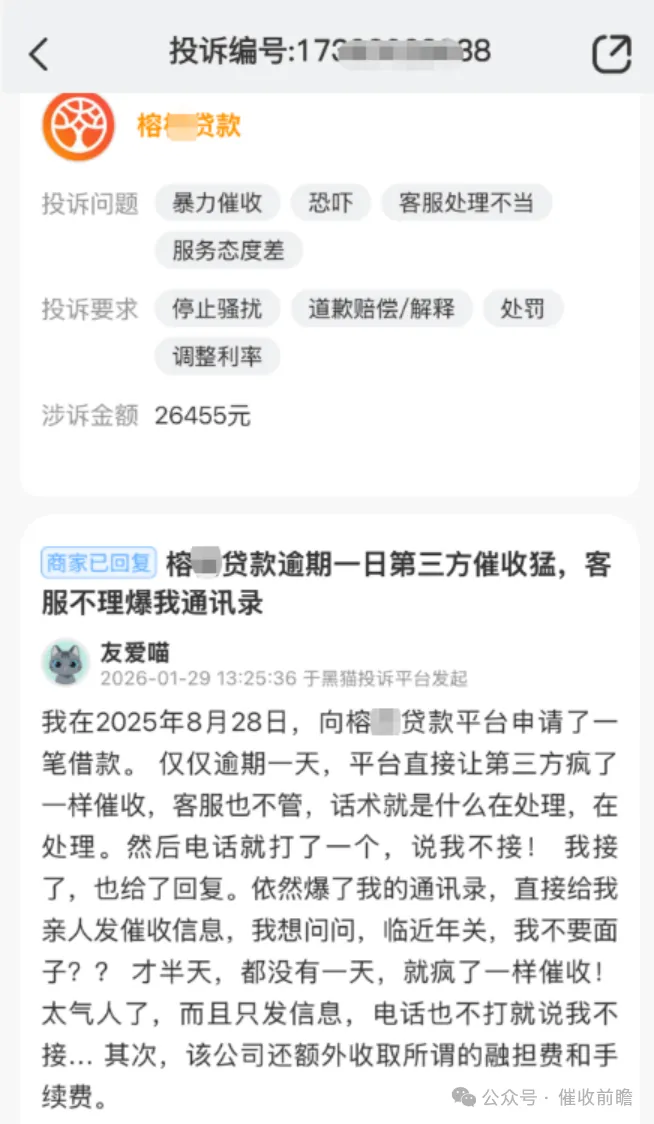
Task: Share this complaint via the top-right icon
Action: click(611, 54)
